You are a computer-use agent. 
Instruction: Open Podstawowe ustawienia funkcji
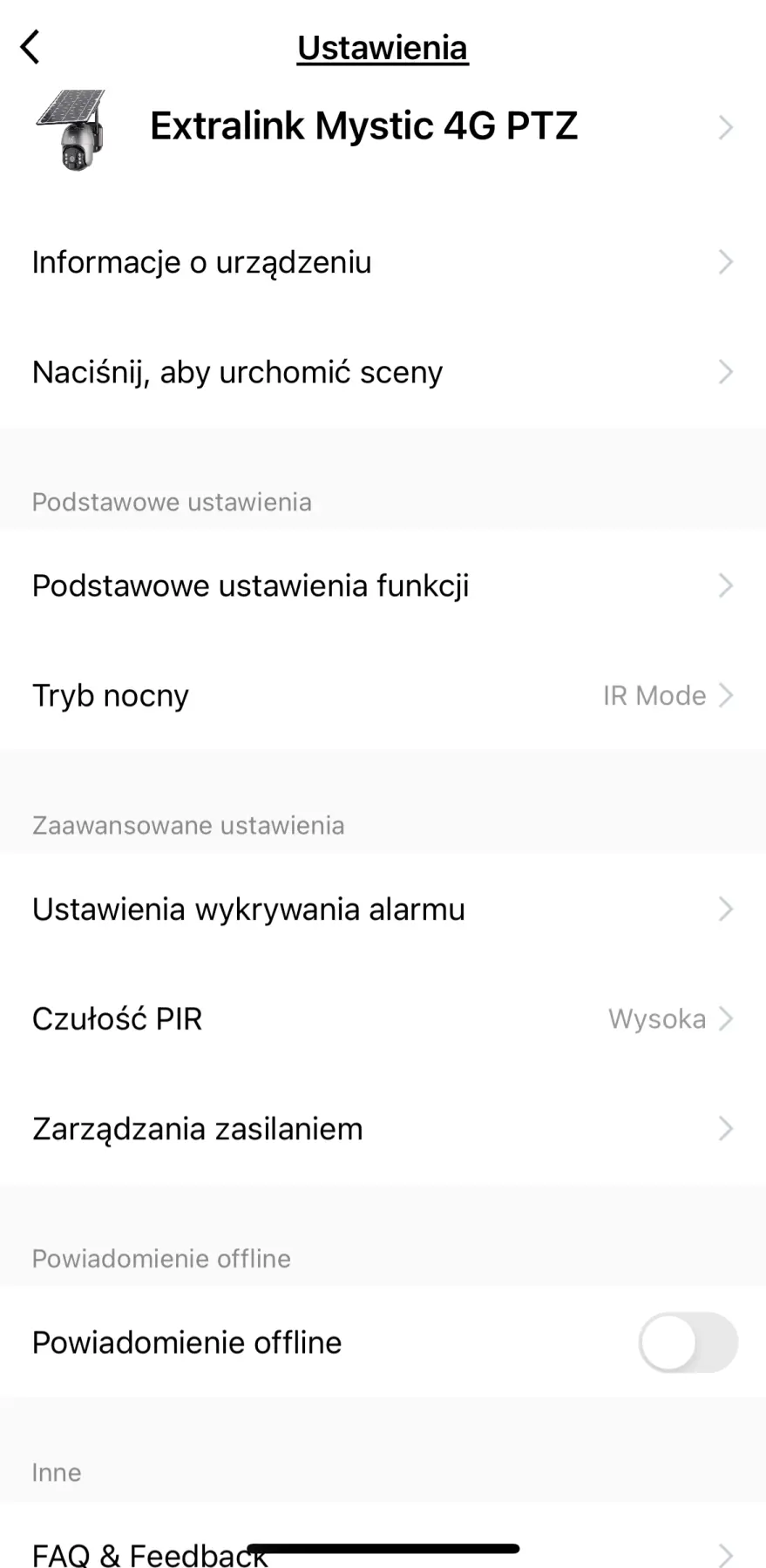coord(383,585)
